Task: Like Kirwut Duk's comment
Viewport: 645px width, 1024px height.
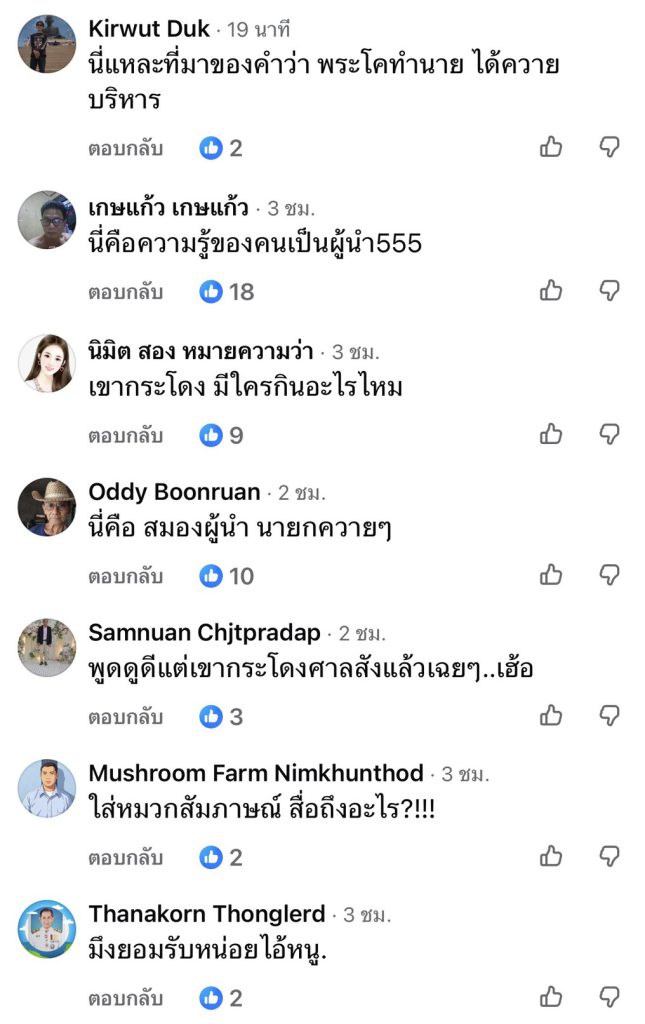Action: click(550, 147)
